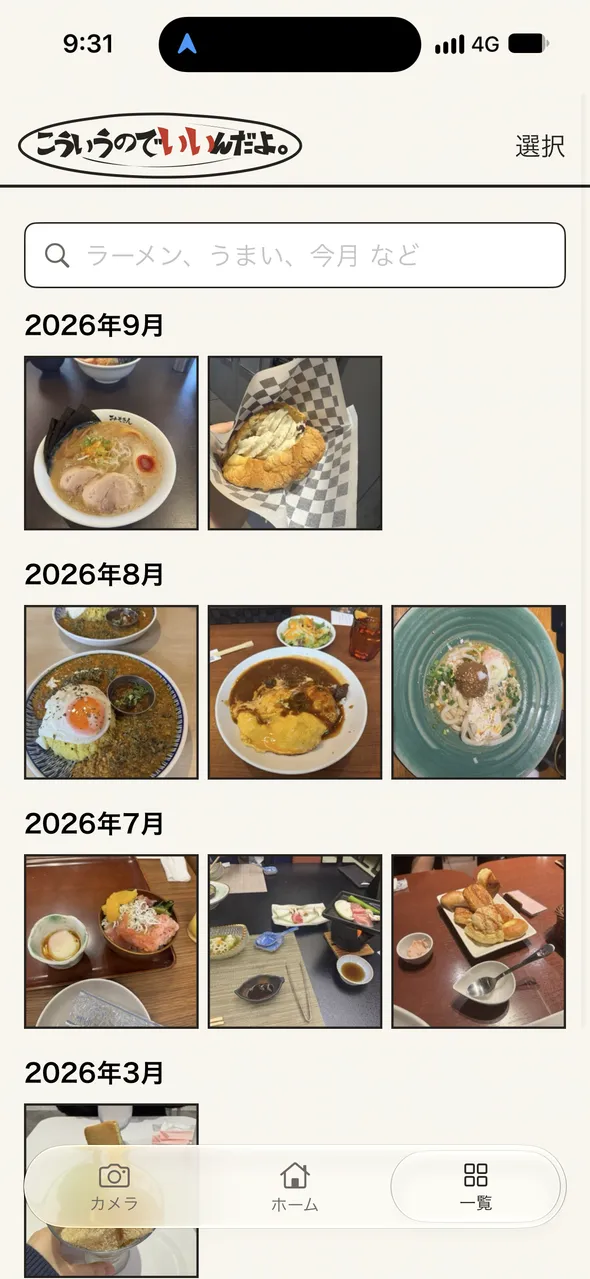
Task: Select the 一覧 tab
Action: coord(476,1187)
